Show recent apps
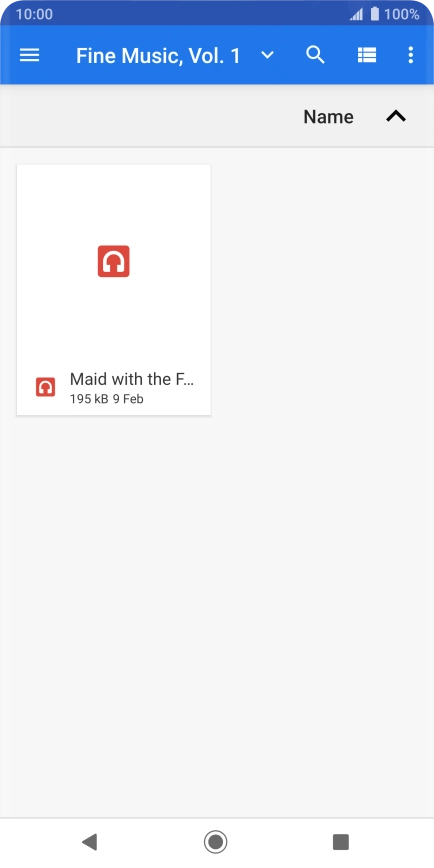 [x=340, y=842]
